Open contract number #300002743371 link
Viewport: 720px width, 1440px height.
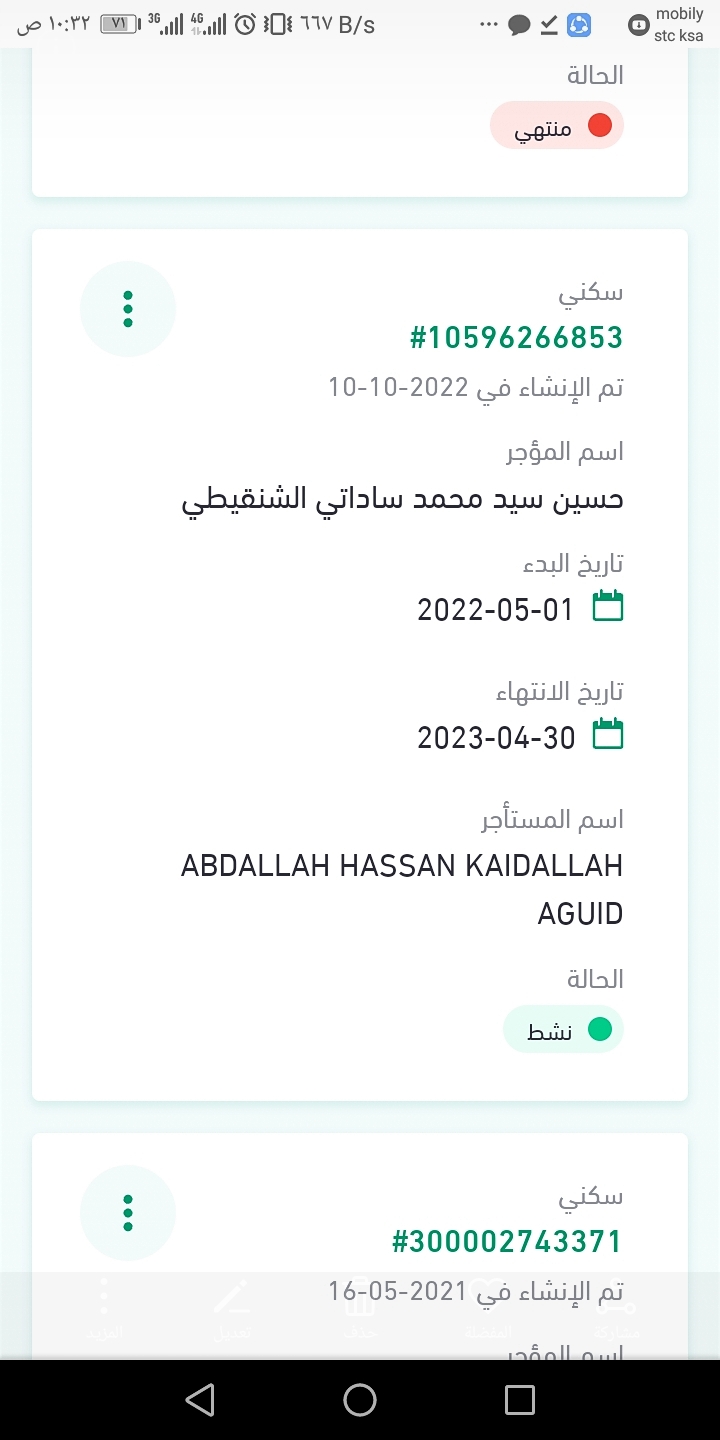tap(507, 1242)
